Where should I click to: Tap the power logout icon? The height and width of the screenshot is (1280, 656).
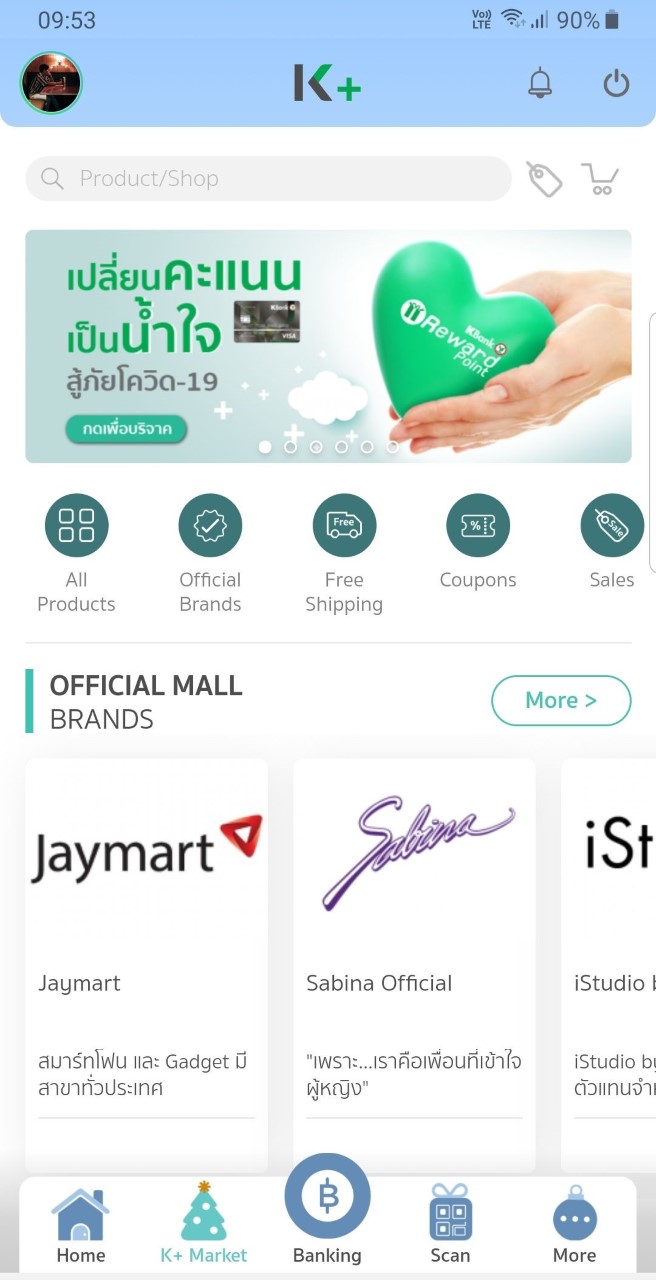pyautogui.click(x=616, y=83)
